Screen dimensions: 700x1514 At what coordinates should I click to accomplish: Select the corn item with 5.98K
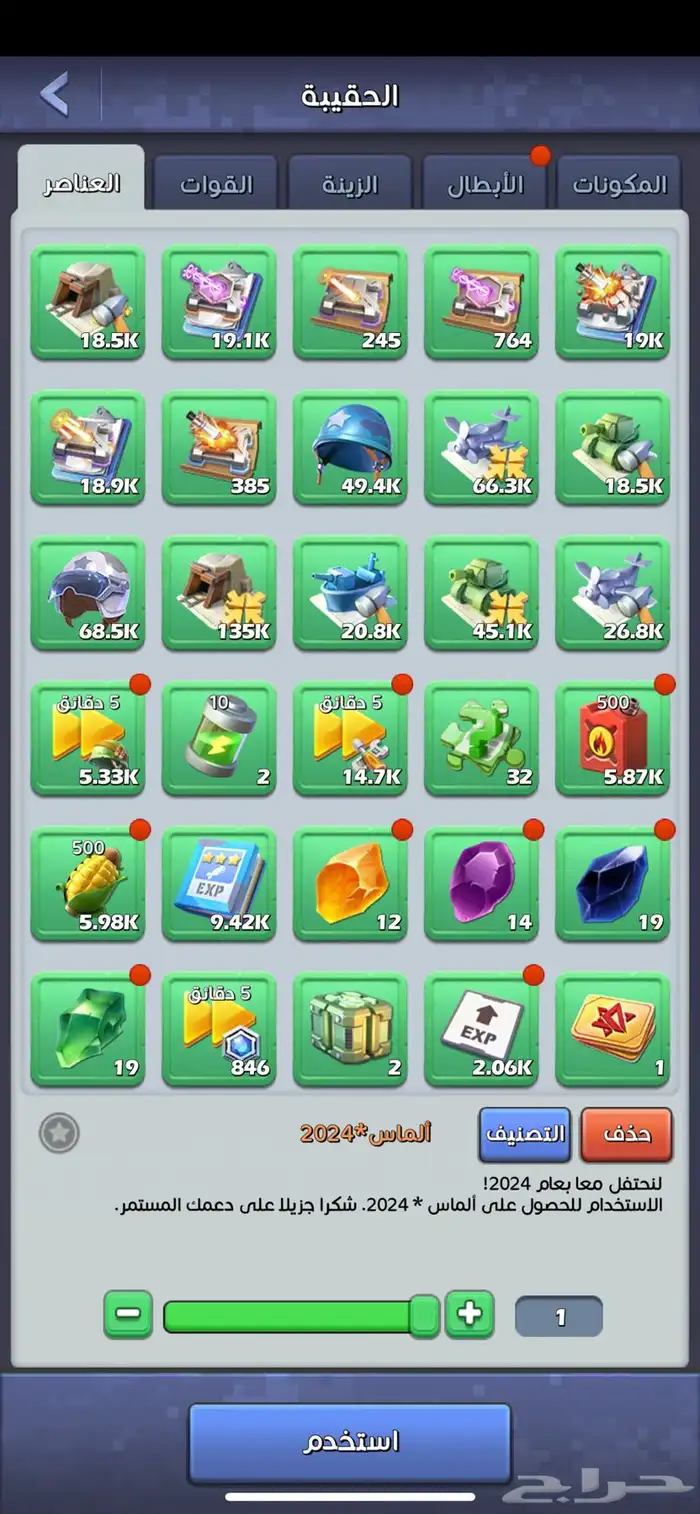(x=88, y=884)
